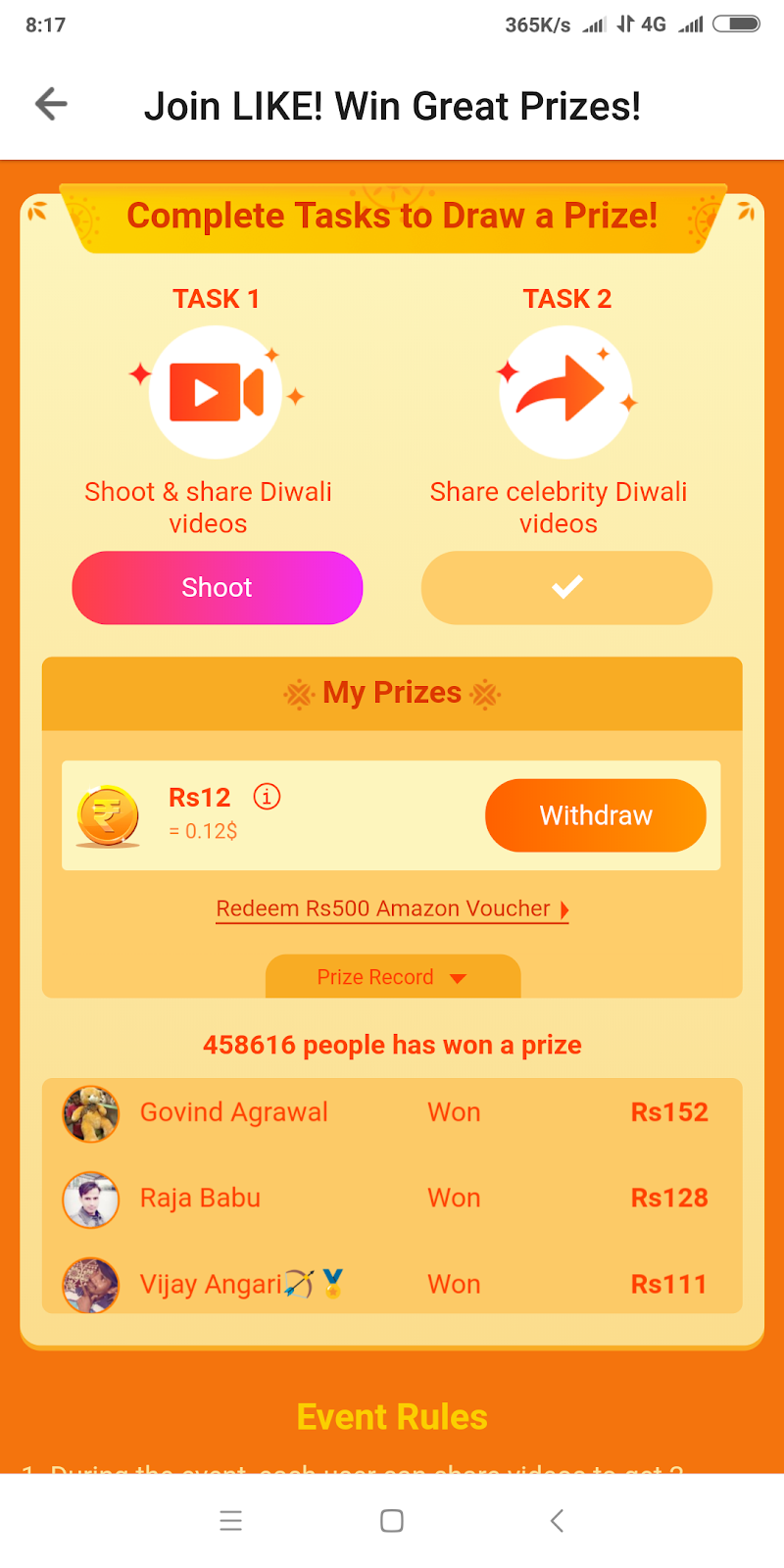The width and height of the screenshot is (784, 1568).
Task: Tap the Android home button
Action: [x=391, y=1520]
